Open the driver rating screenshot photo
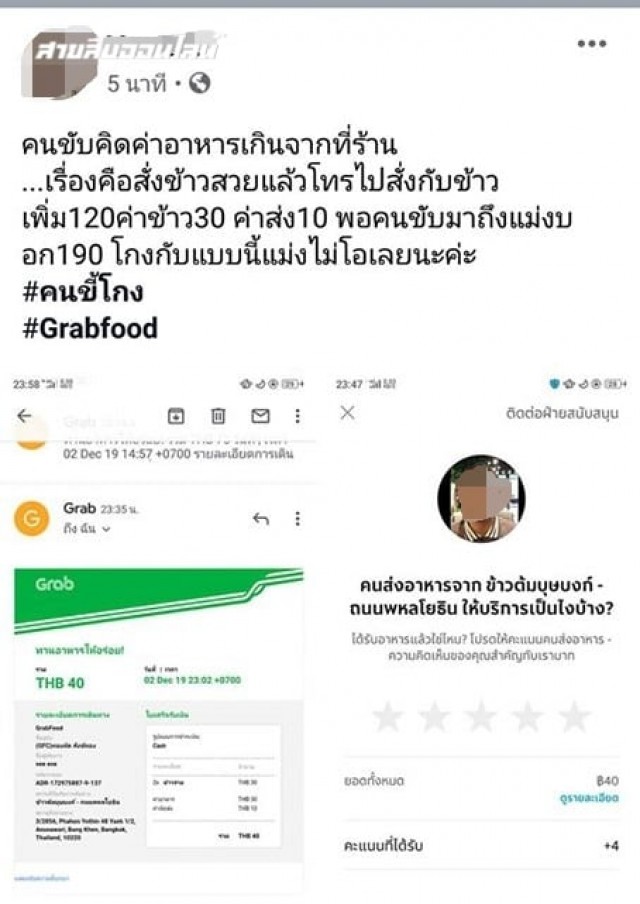640x904 pixels. click(x=480, y=630)
